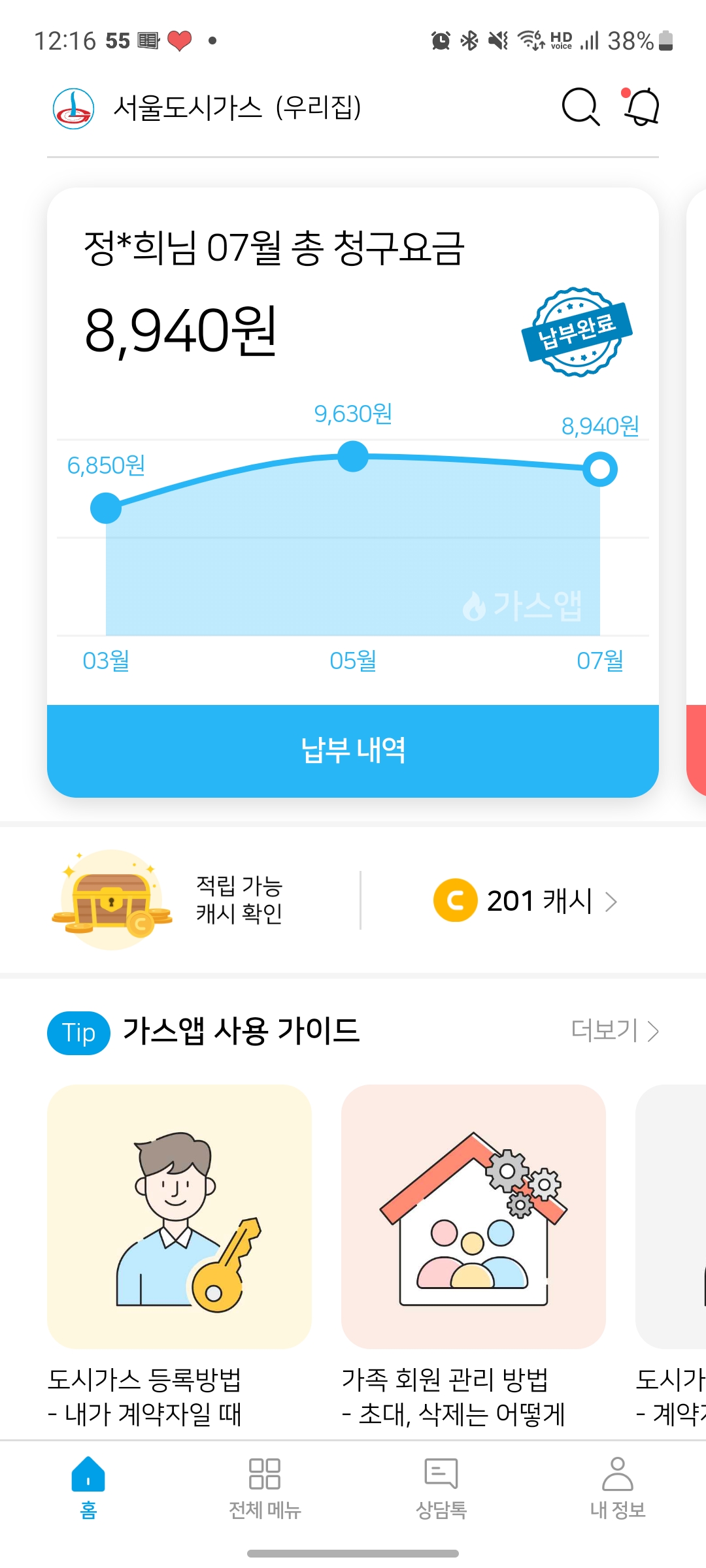Open the notifications bell
The width and height of the screenshot is (706, 1568).
[641, 106]
